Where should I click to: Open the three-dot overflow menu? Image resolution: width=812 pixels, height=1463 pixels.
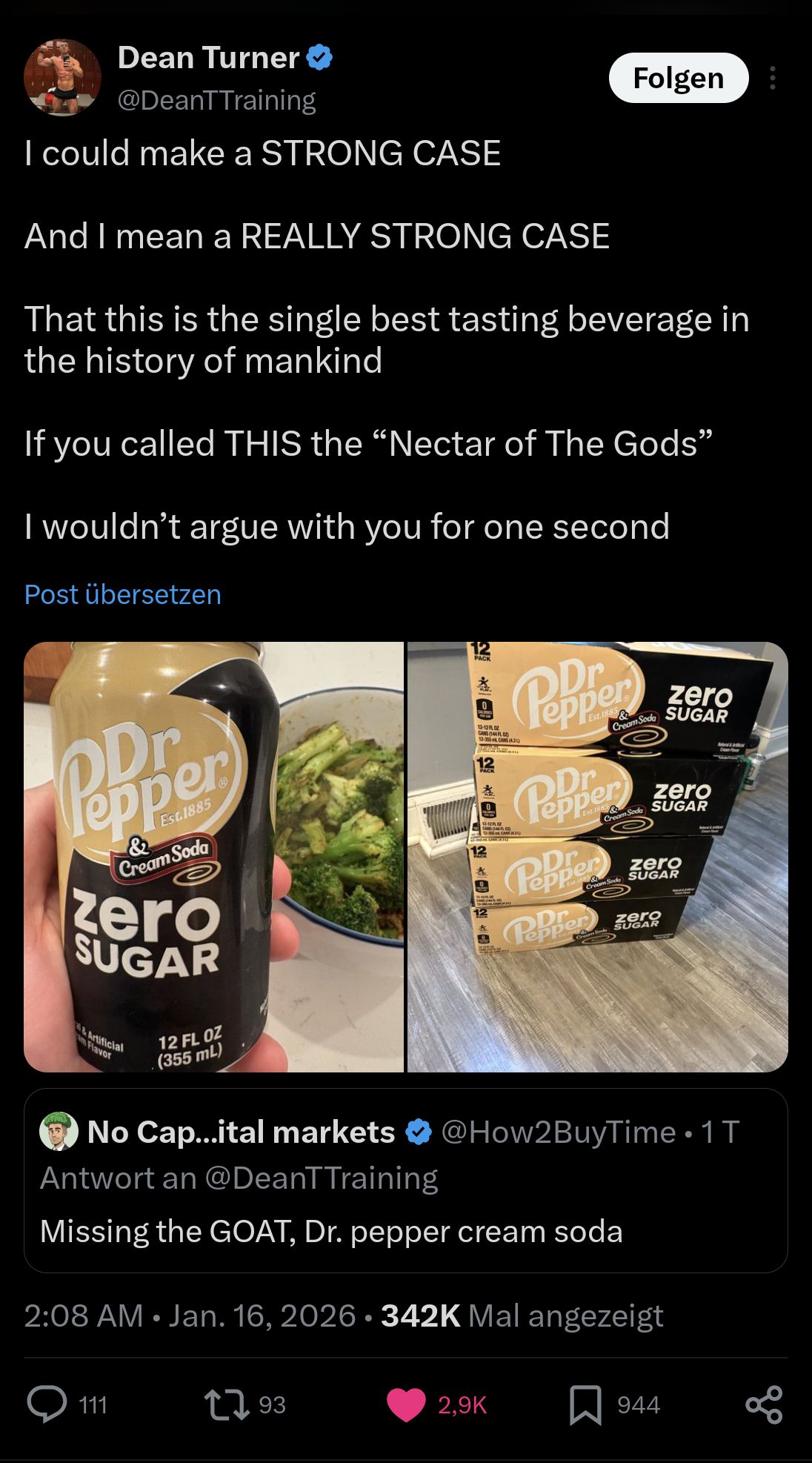(773, 78)
